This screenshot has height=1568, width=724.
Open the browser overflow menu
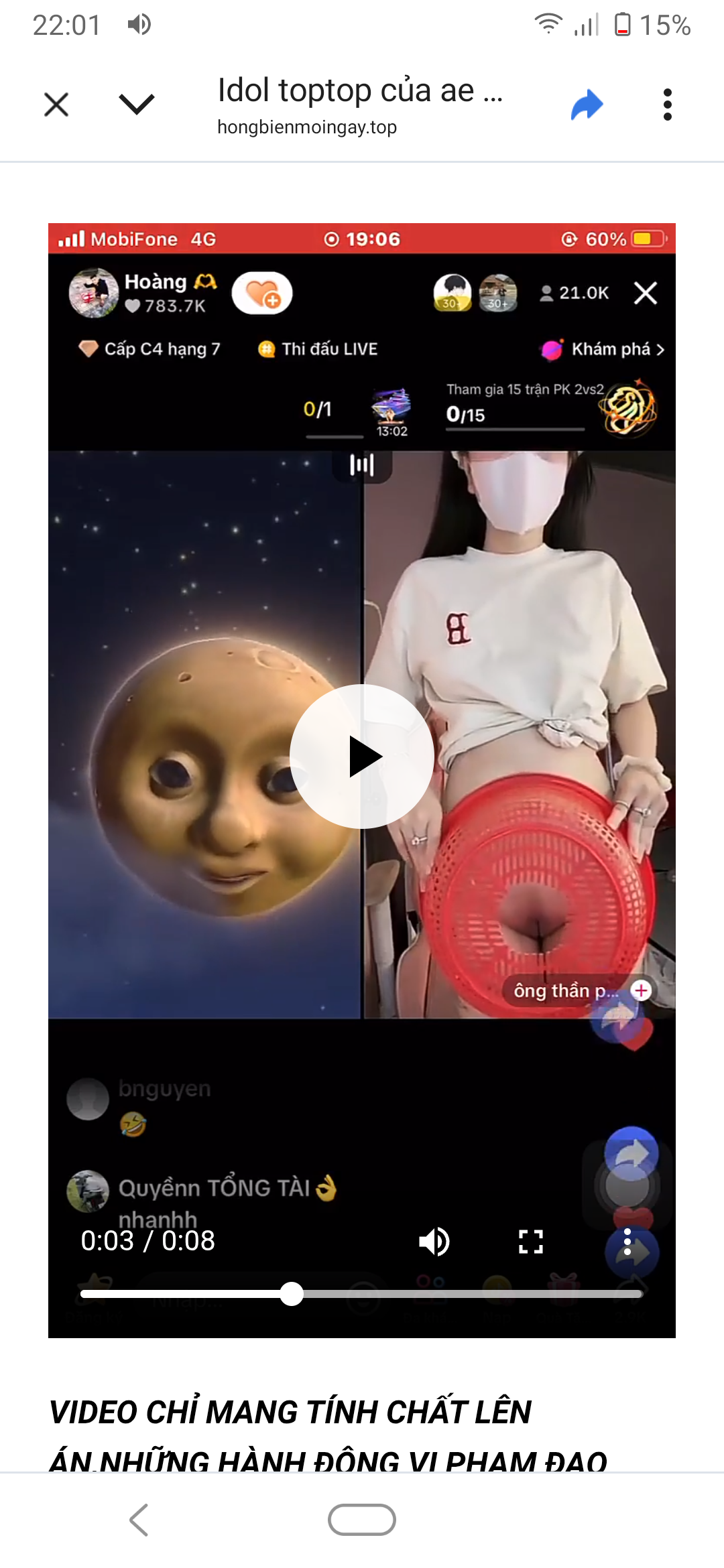pos(667,105)
